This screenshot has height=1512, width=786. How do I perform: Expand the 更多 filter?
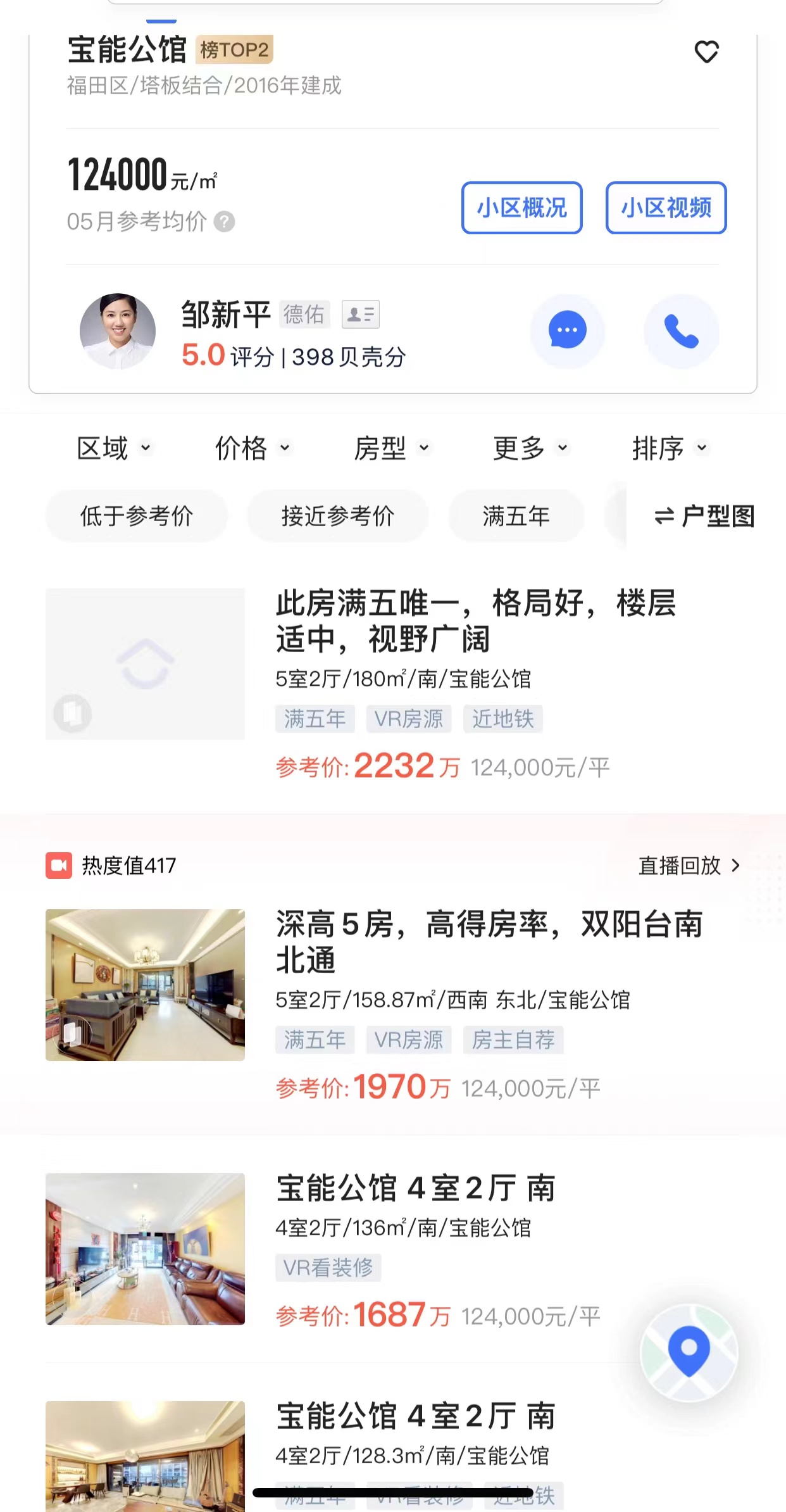(x=531, y=448)
